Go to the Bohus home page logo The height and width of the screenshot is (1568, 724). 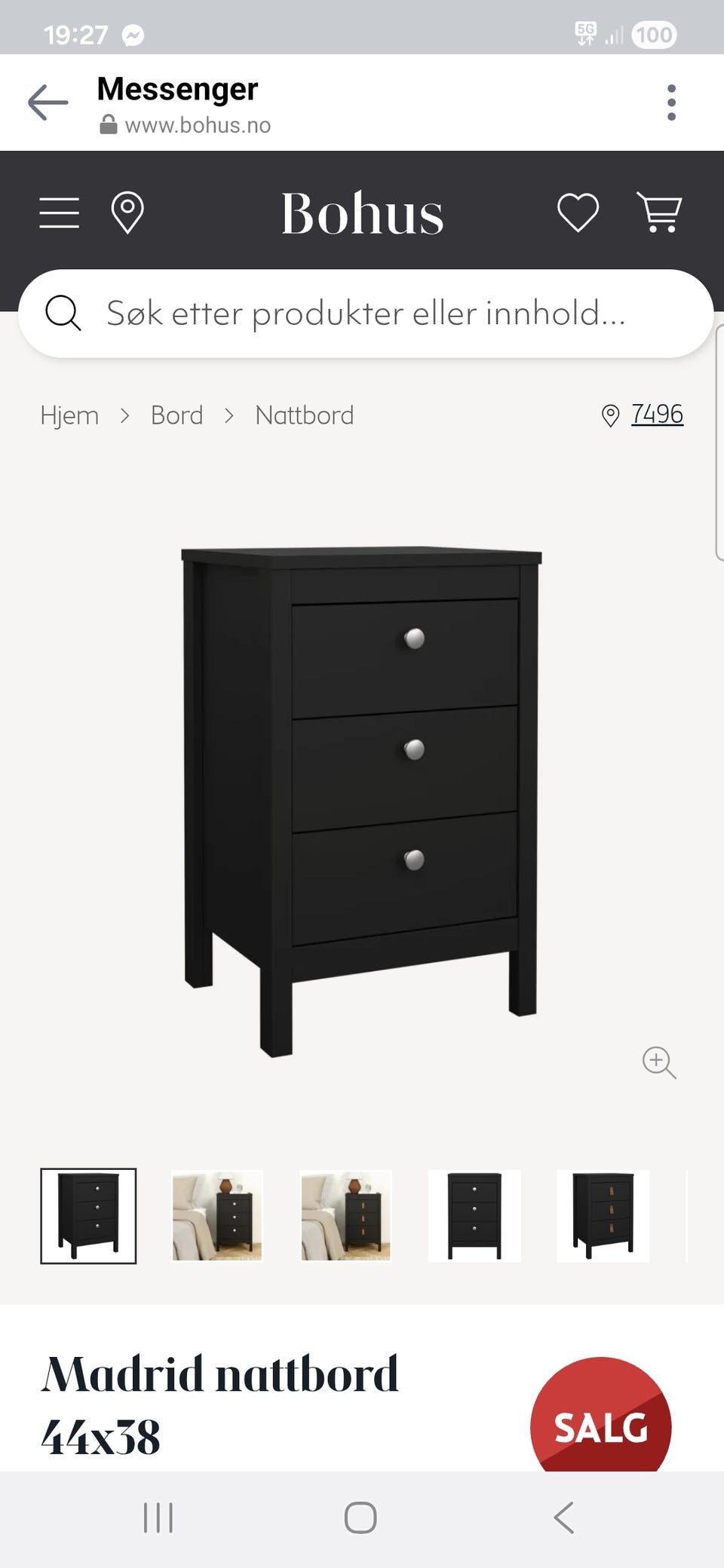click(x=362, y=213)
